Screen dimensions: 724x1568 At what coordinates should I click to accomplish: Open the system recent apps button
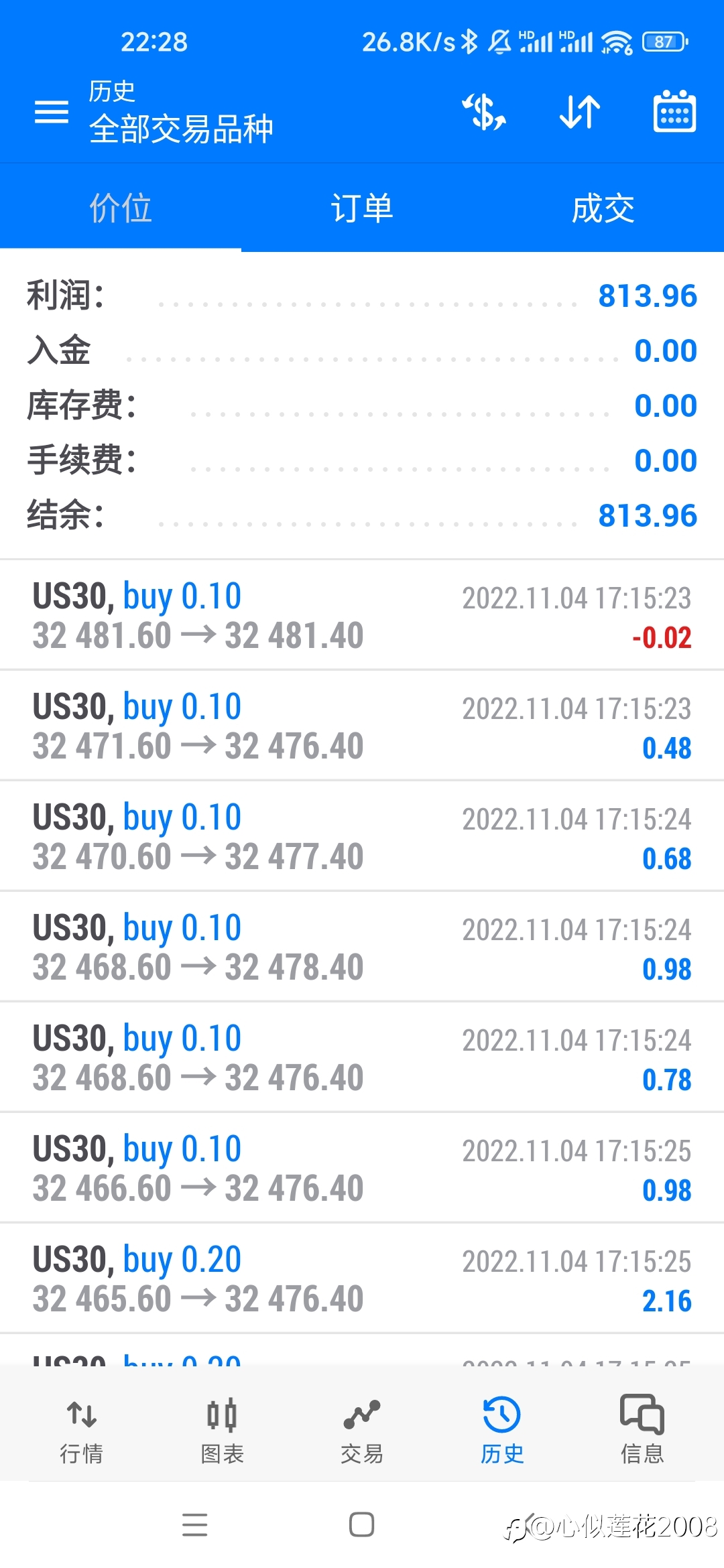click(x=194, y=1524)
